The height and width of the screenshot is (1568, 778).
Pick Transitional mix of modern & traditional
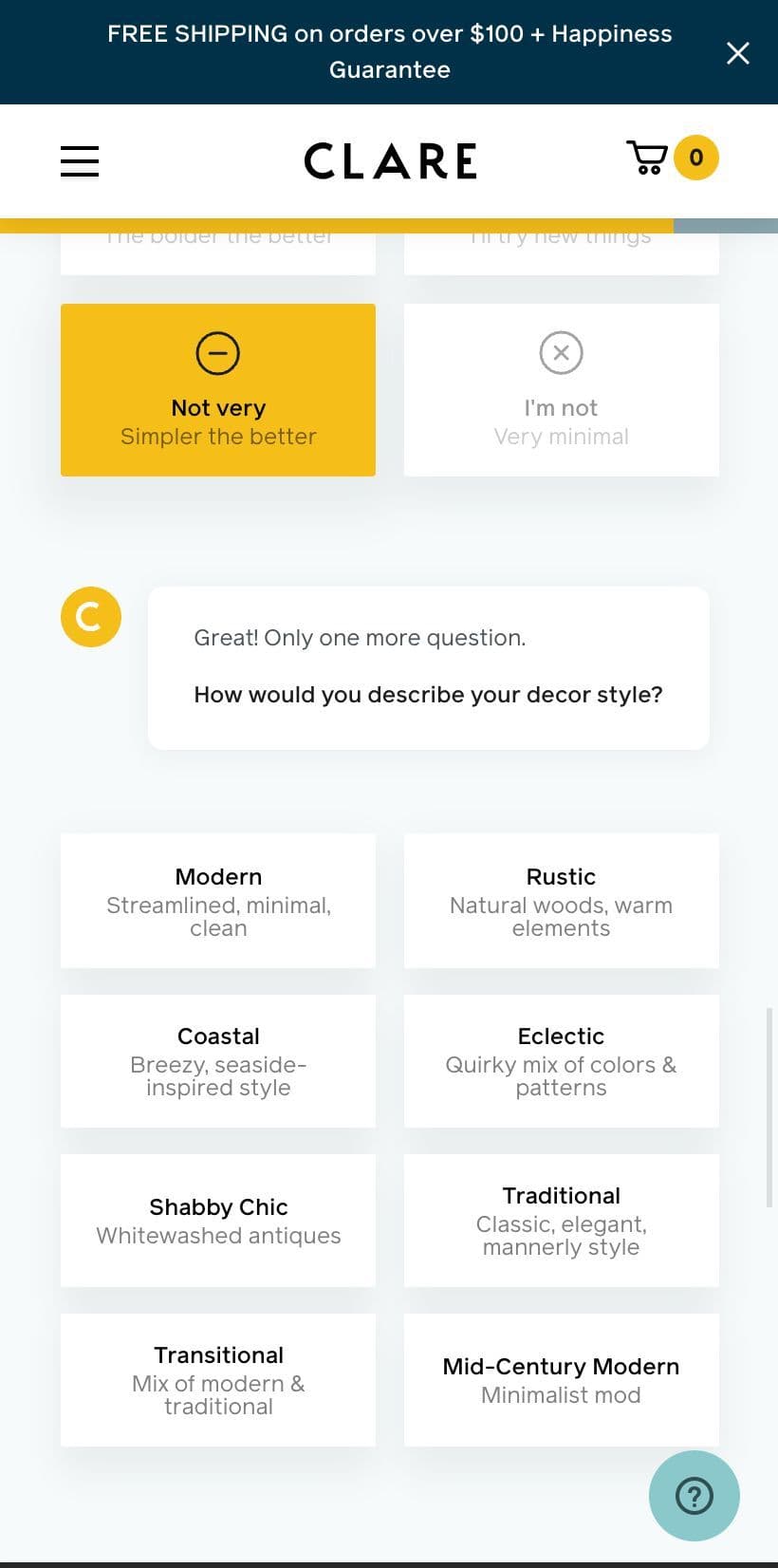click(218, 1380)
